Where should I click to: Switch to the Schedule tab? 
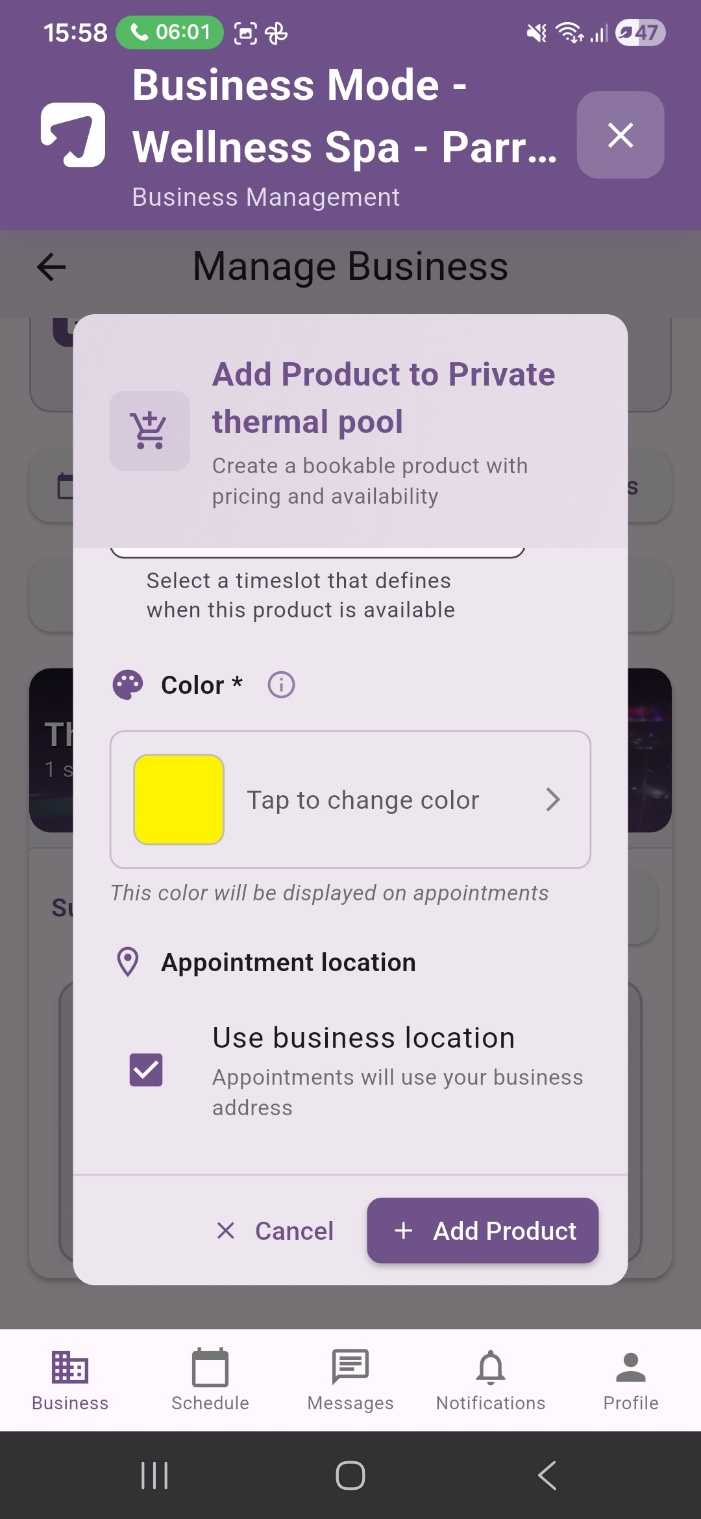(210, 1380)
